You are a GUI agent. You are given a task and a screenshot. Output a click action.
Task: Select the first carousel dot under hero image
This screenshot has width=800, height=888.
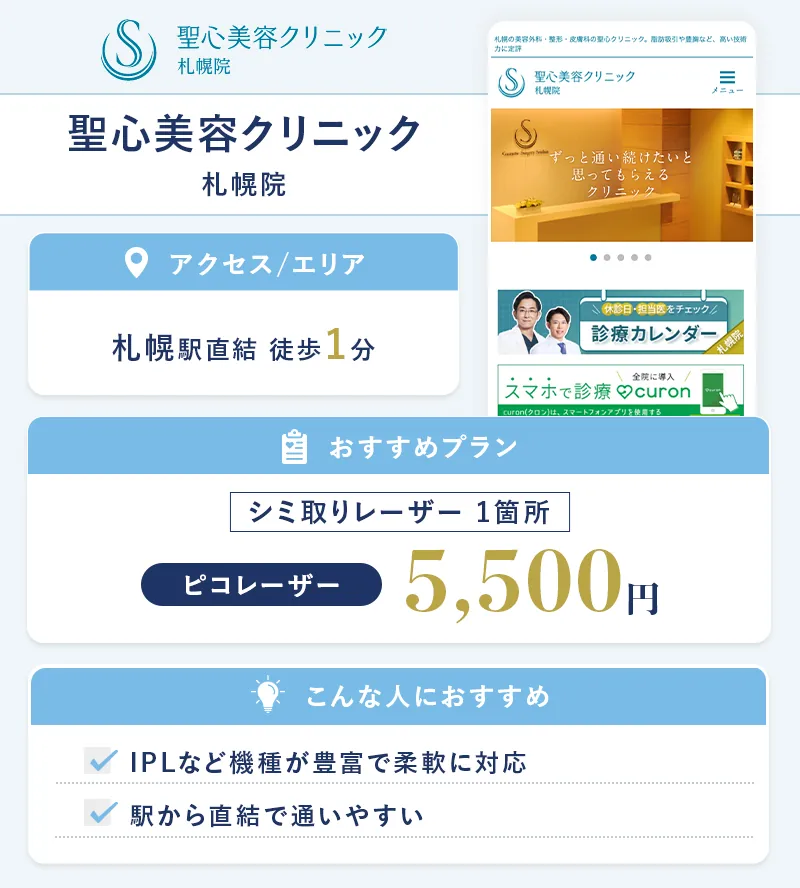pos(592,257)
